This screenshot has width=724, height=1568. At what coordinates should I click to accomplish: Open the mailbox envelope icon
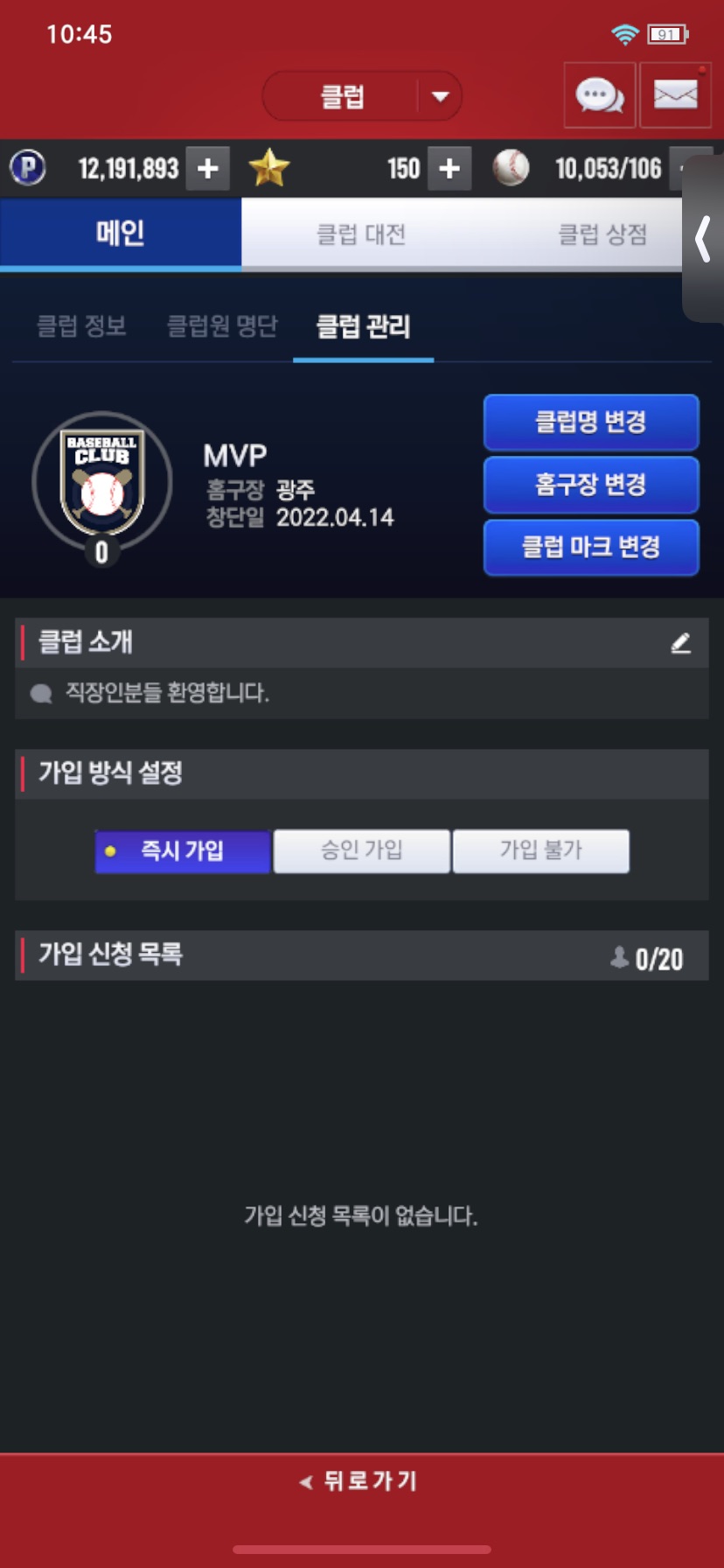tap(675, 95)
